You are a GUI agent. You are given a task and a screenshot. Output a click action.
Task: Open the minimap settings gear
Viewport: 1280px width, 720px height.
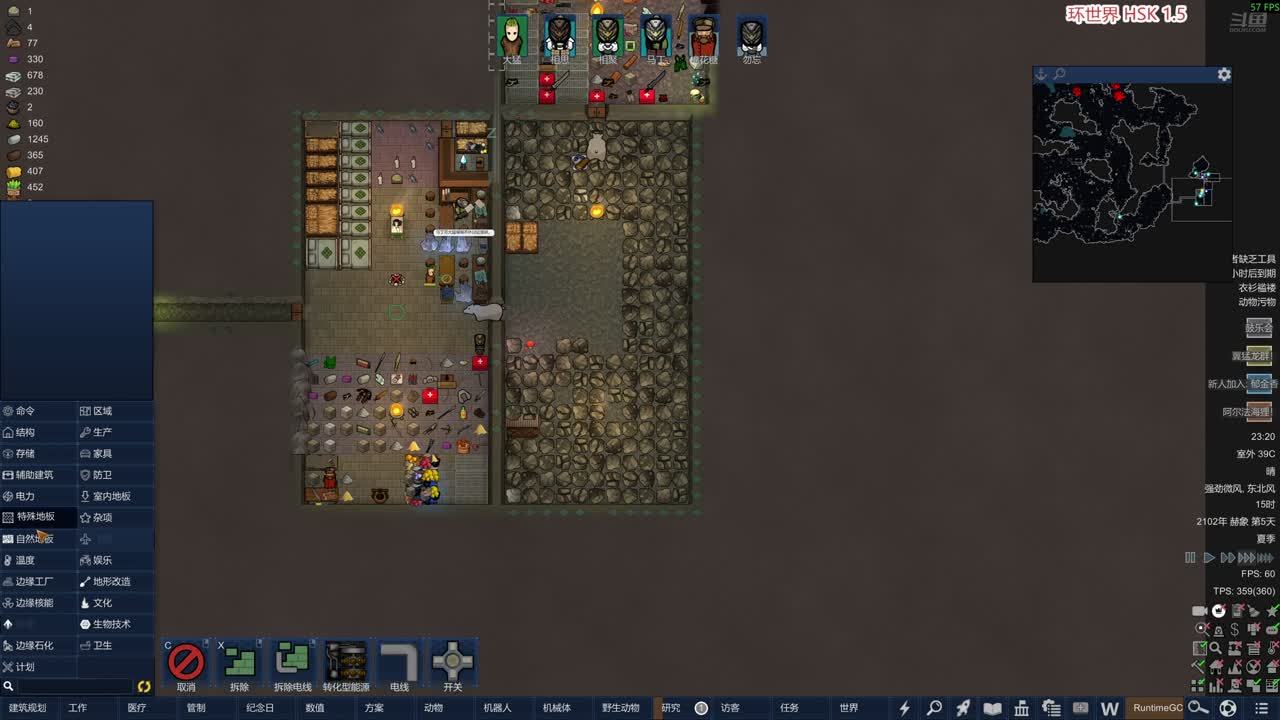pos(1224,75)
